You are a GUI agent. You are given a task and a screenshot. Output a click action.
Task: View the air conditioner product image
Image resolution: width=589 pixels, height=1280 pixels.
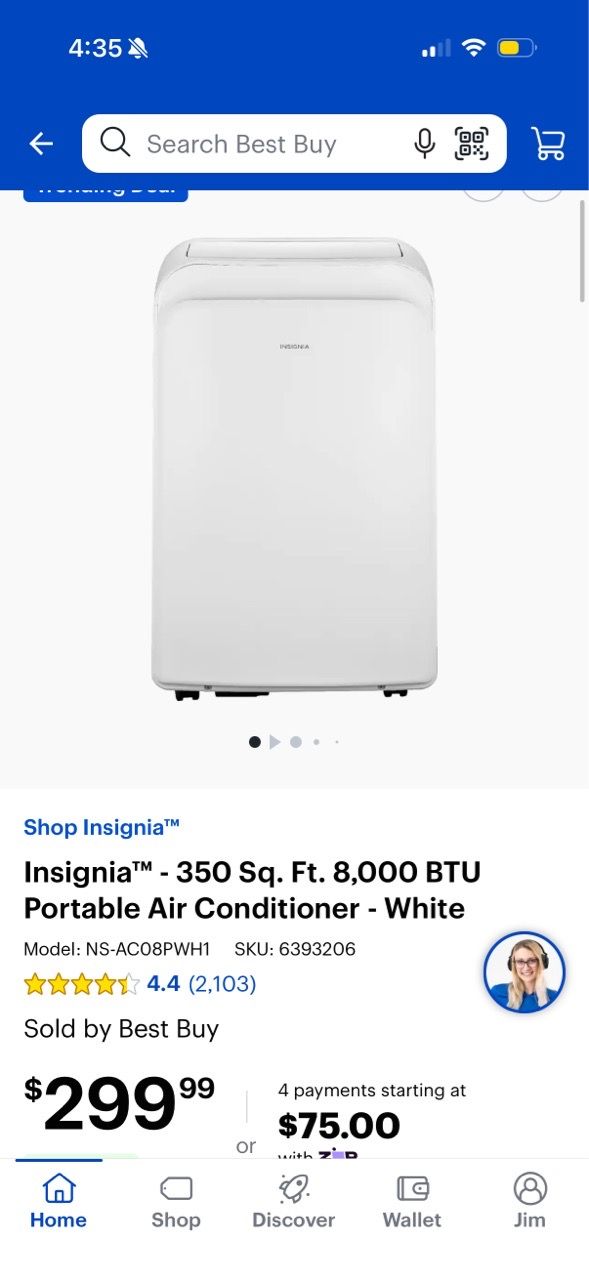coord(295,468)
